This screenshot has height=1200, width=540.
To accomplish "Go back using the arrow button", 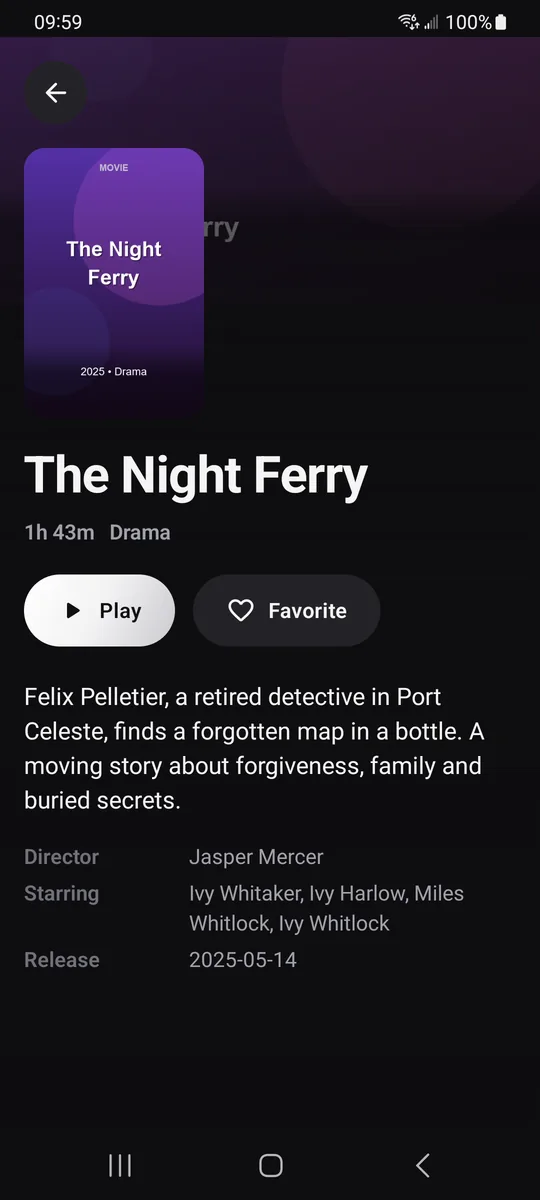I will click(x=55, y=93).
